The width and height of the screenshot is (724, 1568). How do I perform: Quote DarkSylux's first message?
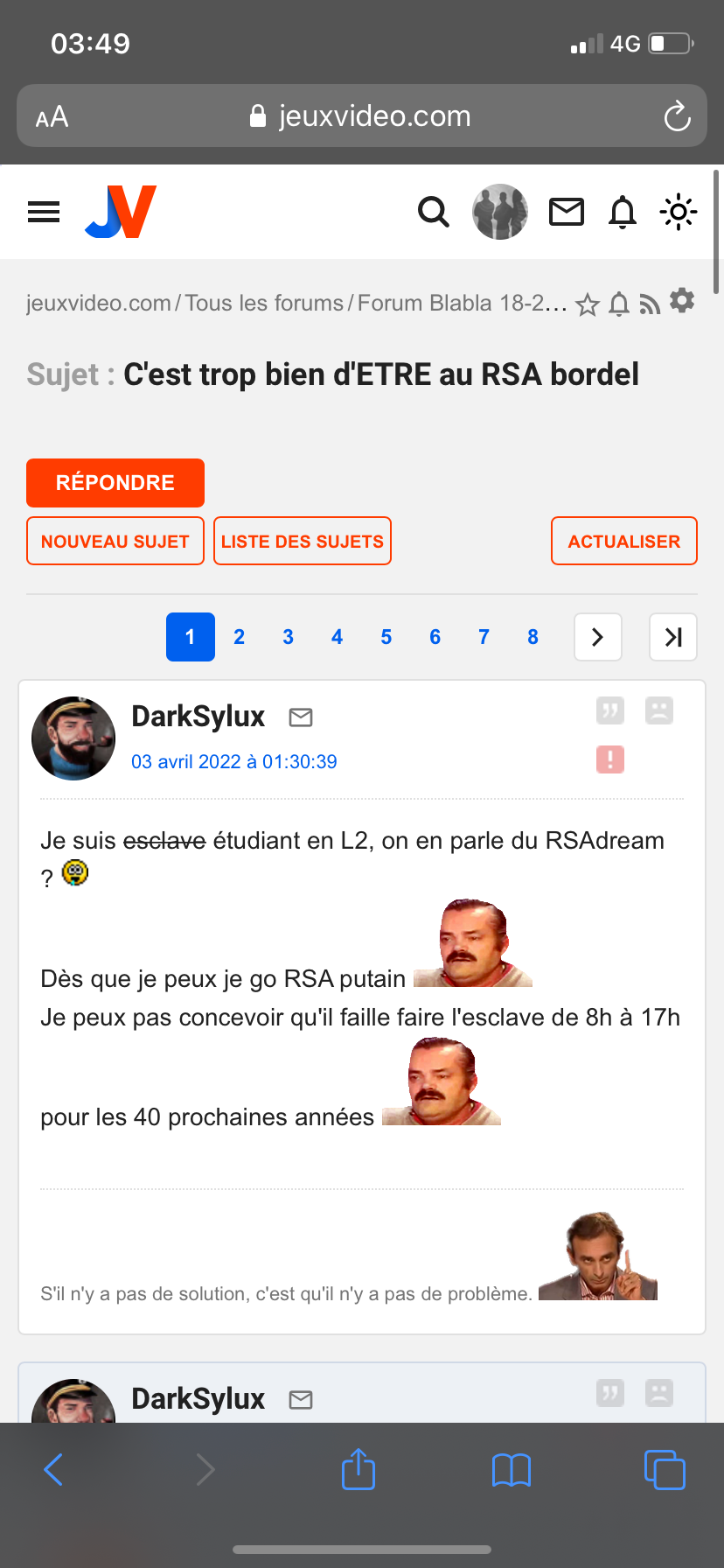610,710
